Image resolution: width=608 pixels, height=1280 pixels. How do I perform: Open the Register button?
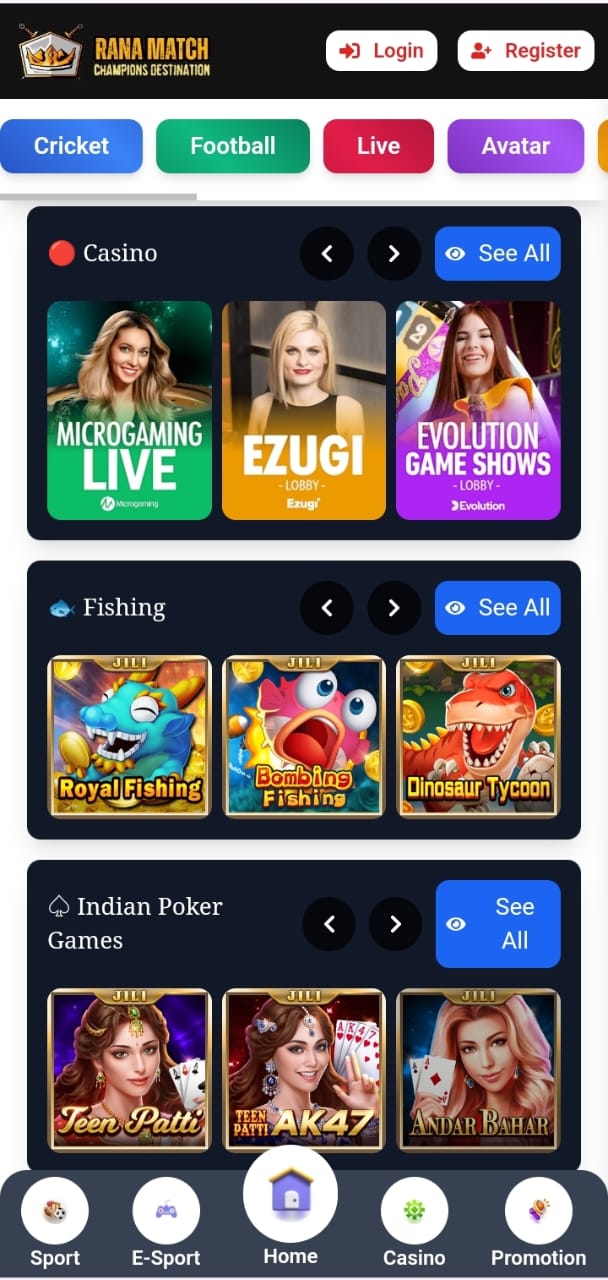(x=526, y=51)
